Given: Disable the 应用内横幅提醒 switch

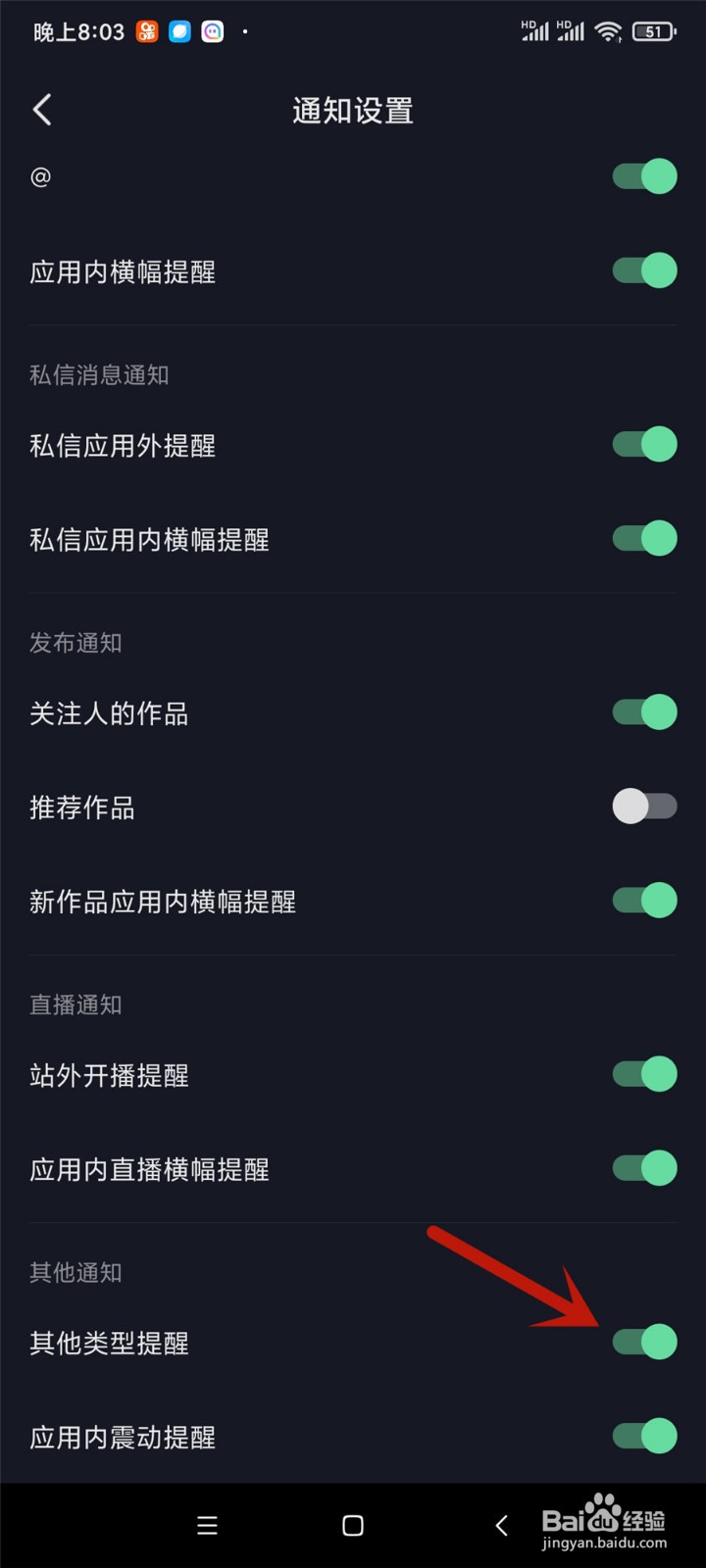Looking at the screenshot, I should pos(645,270).
